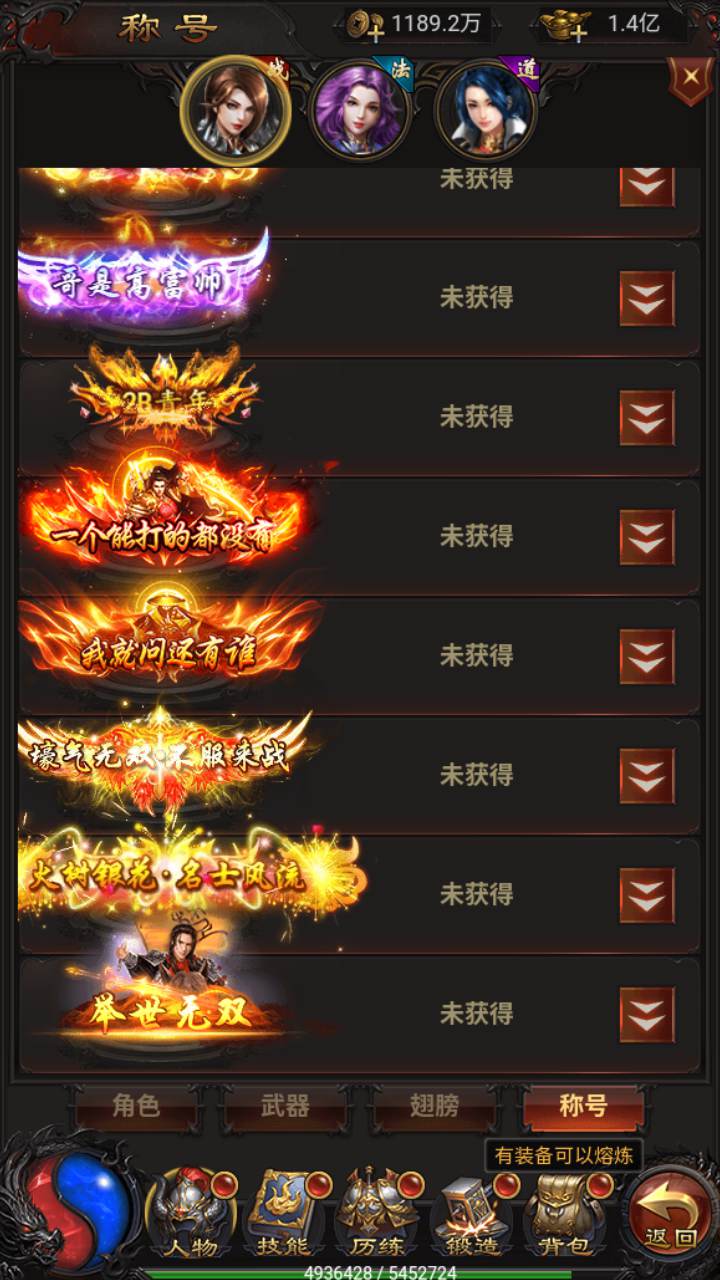The height and width of the screenshot is (1280, 720).
Task: Select the taoist (道) character portrait
Action: tap(486, 110)
